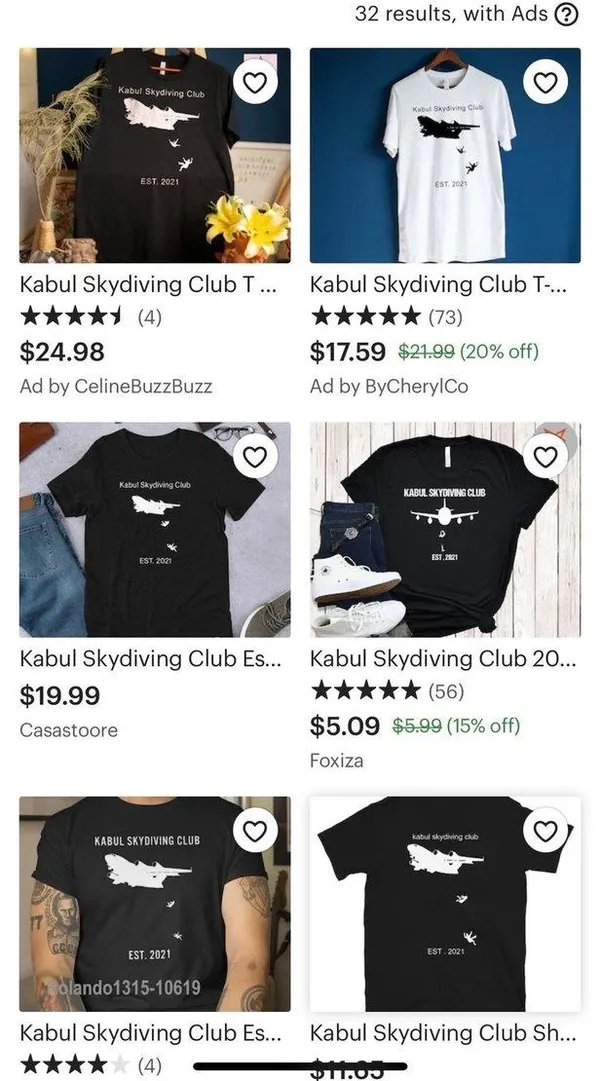The height and width of the screenshot is (1081, 600).
Task: Favorite the CelineBuzzBuzz shirt listing
Action: coord(255,83)
